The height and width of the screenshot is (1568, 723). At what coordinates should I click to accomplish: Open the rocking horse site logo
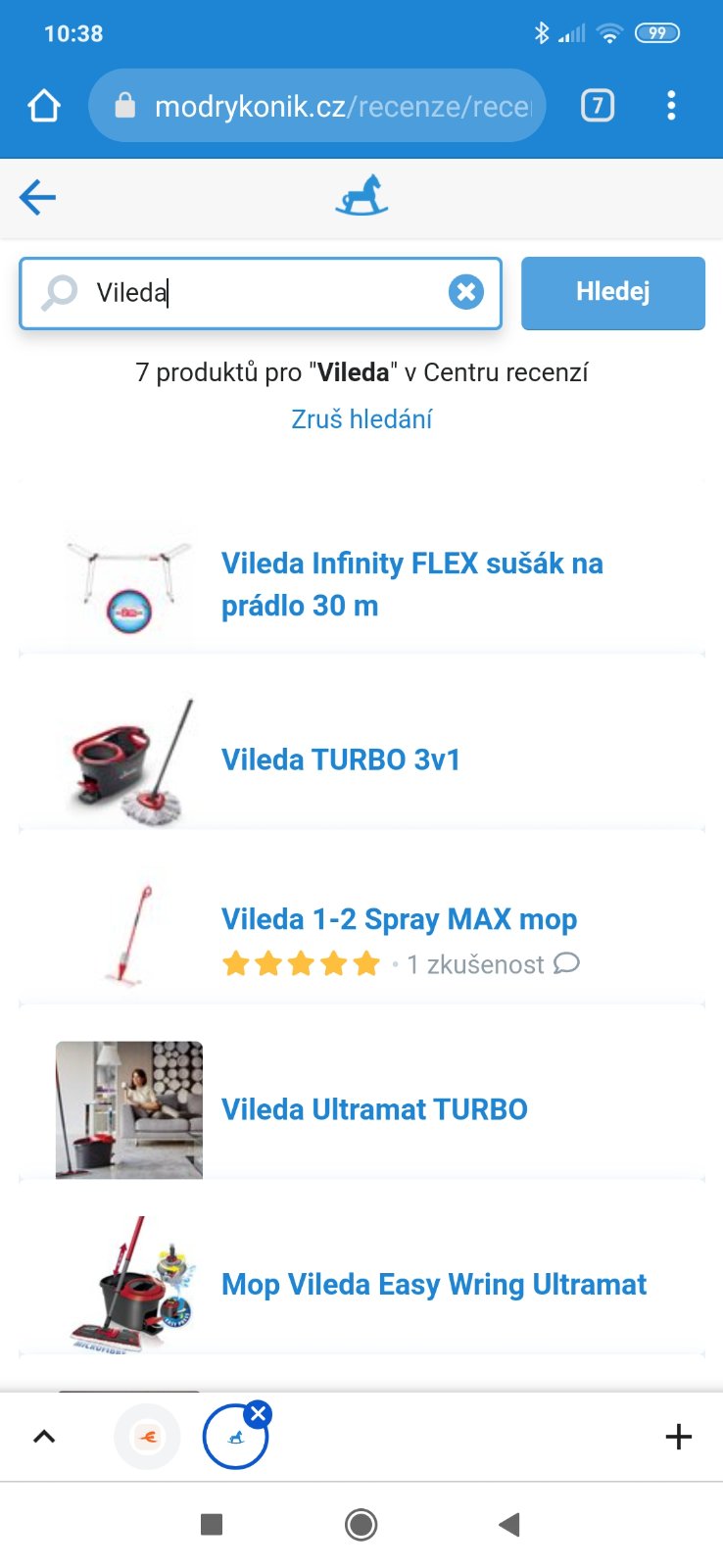[361, 195]
